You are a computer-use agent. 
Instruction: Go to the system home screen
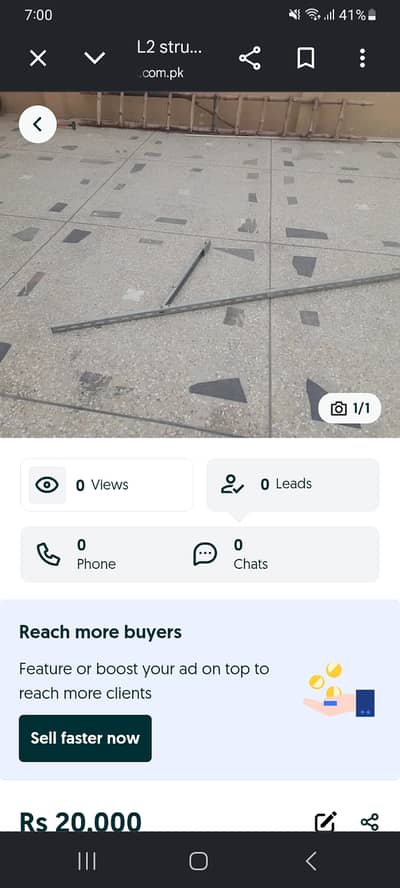point(198,861)
